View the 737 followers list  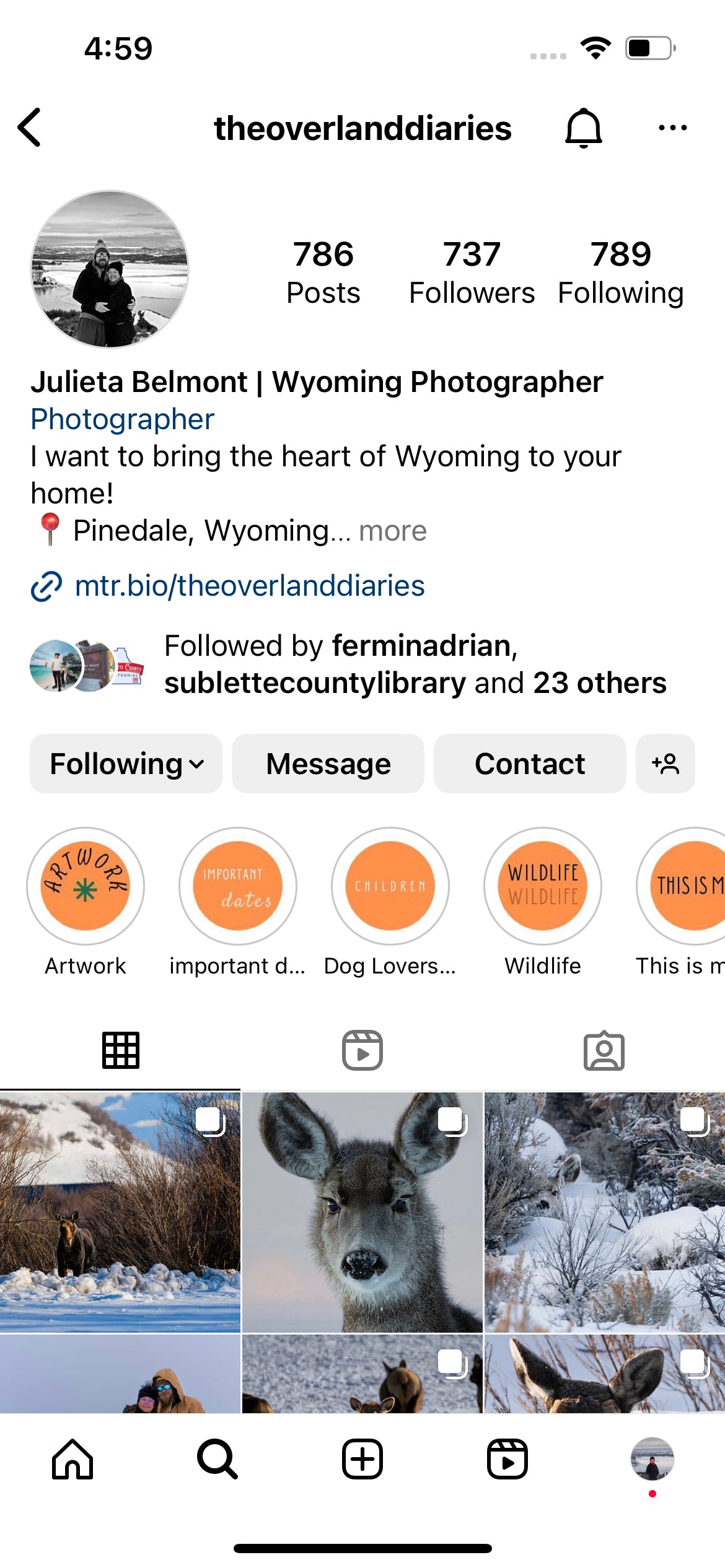pos(472,272)
